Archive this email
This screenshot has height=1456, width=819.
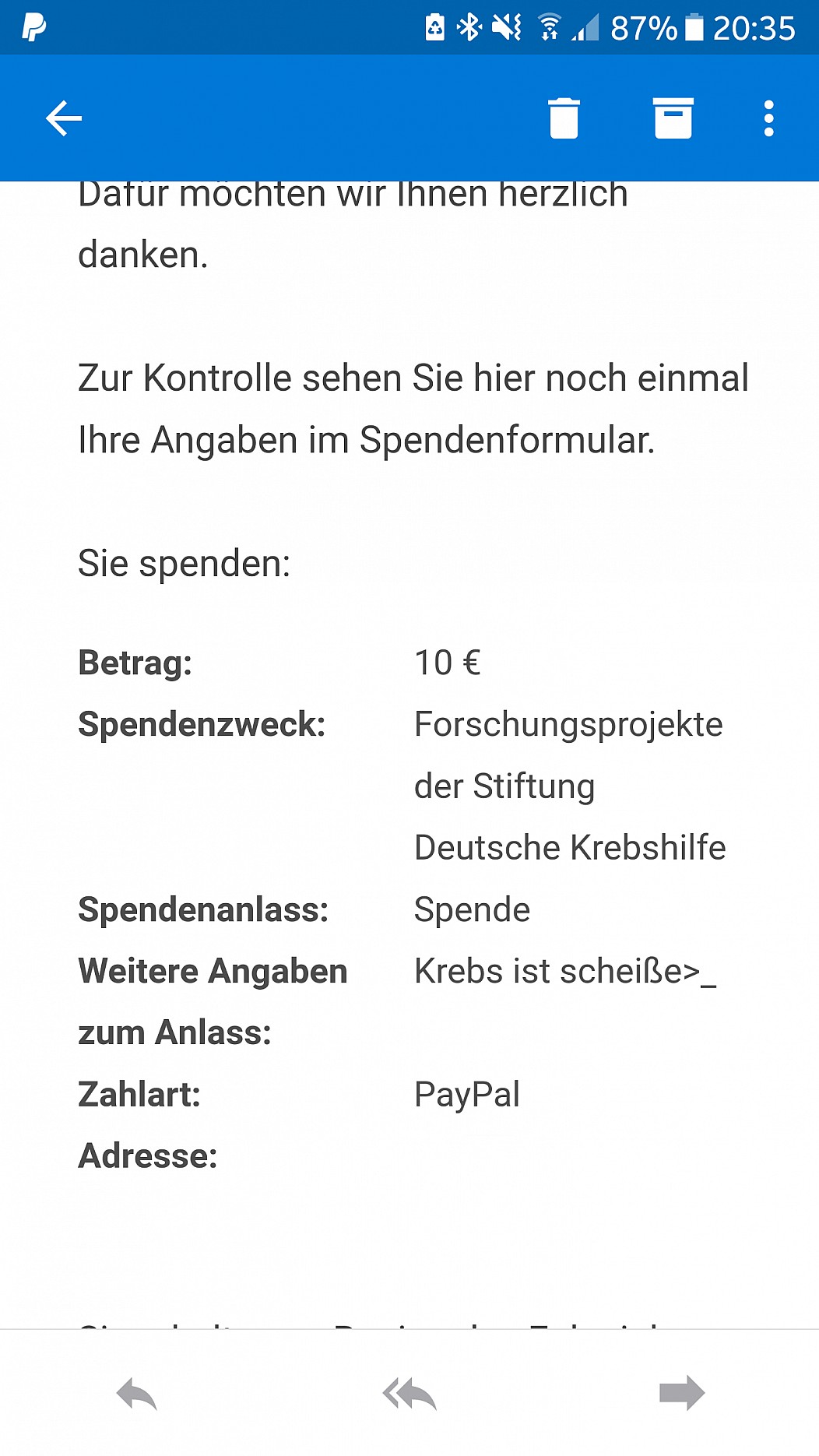point(673,118)
